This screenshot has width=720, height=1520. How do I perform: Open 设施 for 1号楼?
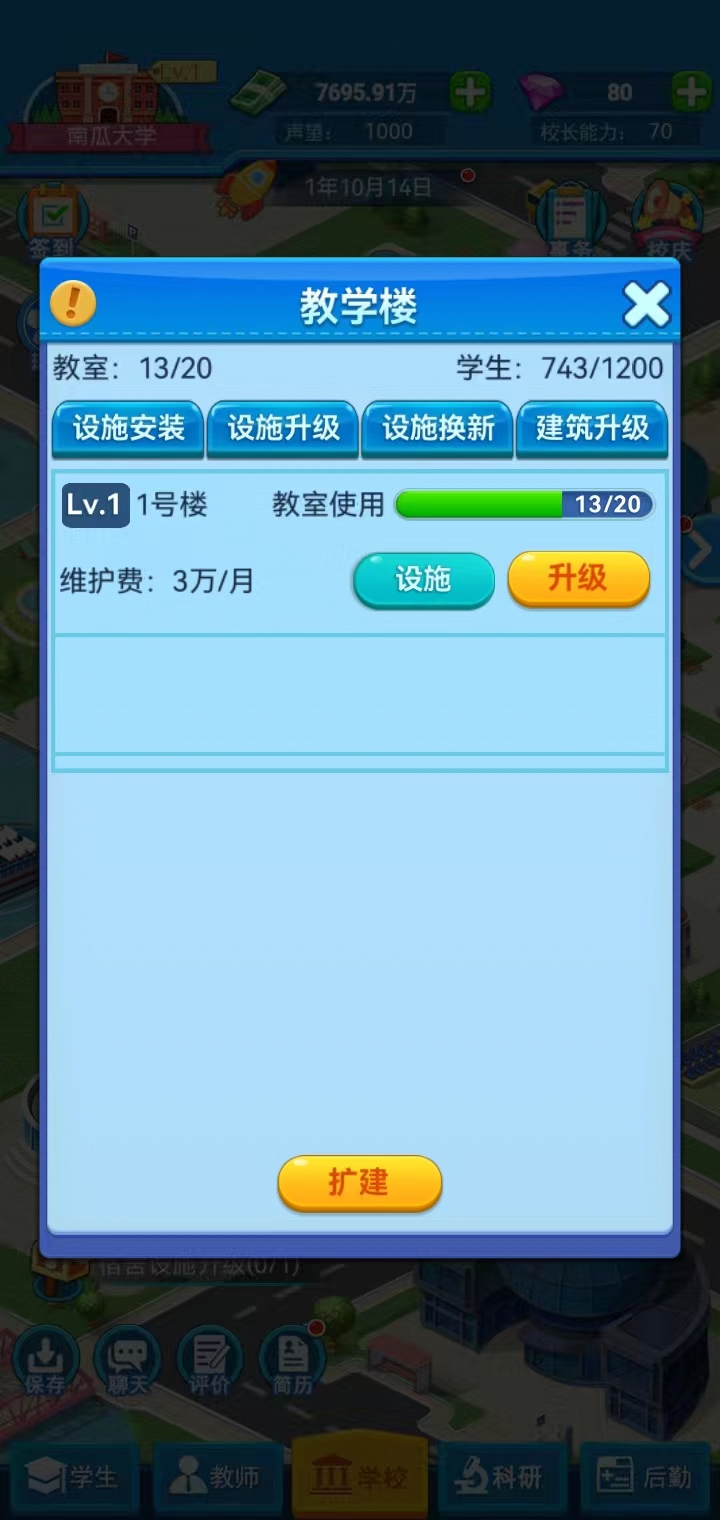click(423, 580)
